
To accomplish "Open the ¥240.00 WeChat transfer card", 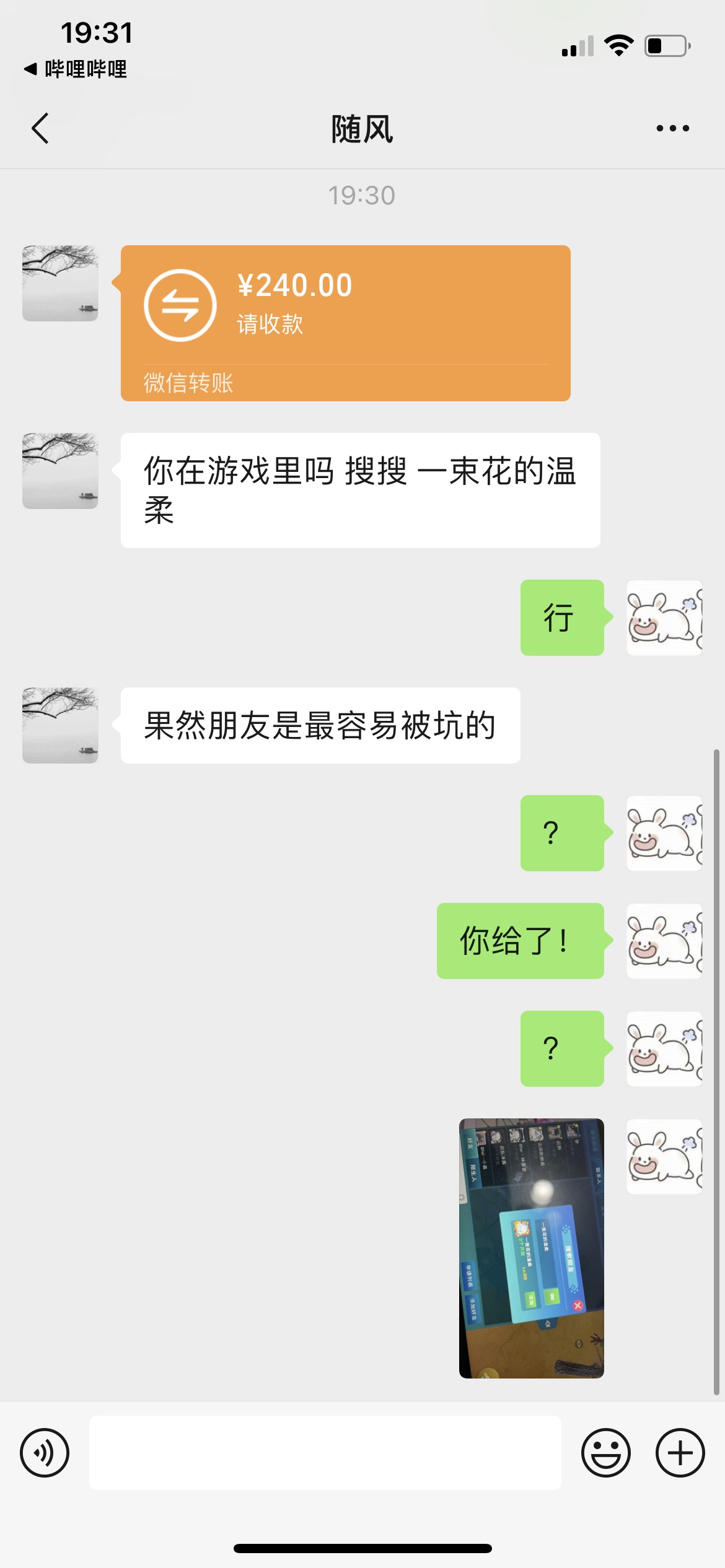I will coord(345,323).
